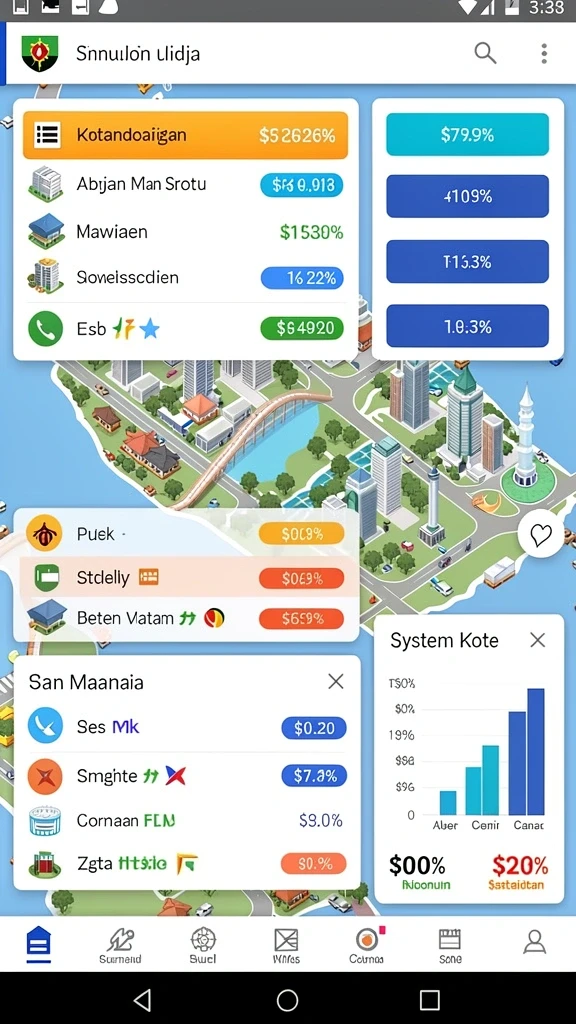Viewport: 576px width, 1024px height.
Task: Switch to the Swel tab
Action: click(202, 946)
